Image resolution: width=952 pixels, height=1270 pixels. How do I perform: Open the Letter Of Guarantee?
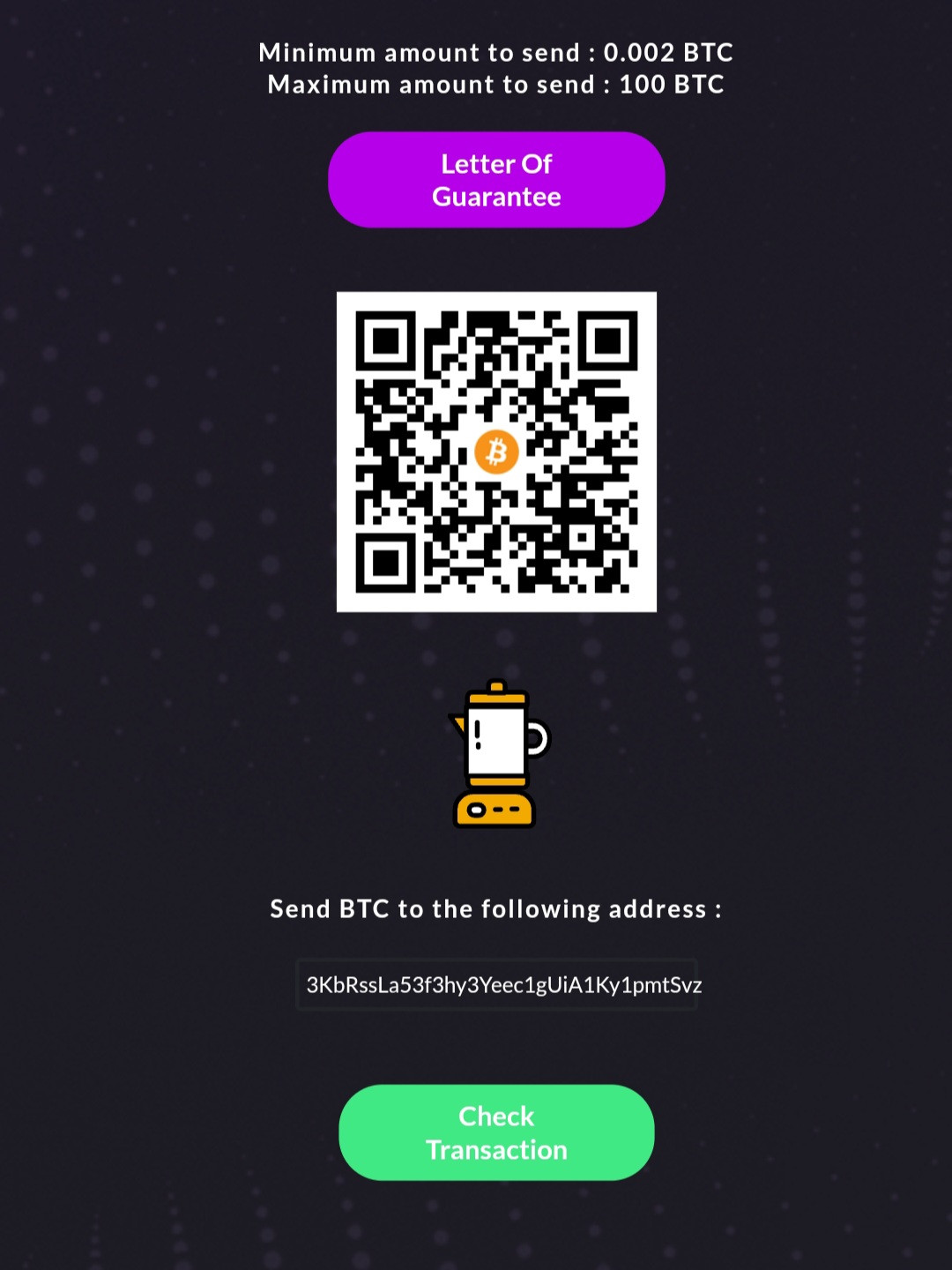pos(496,180)
